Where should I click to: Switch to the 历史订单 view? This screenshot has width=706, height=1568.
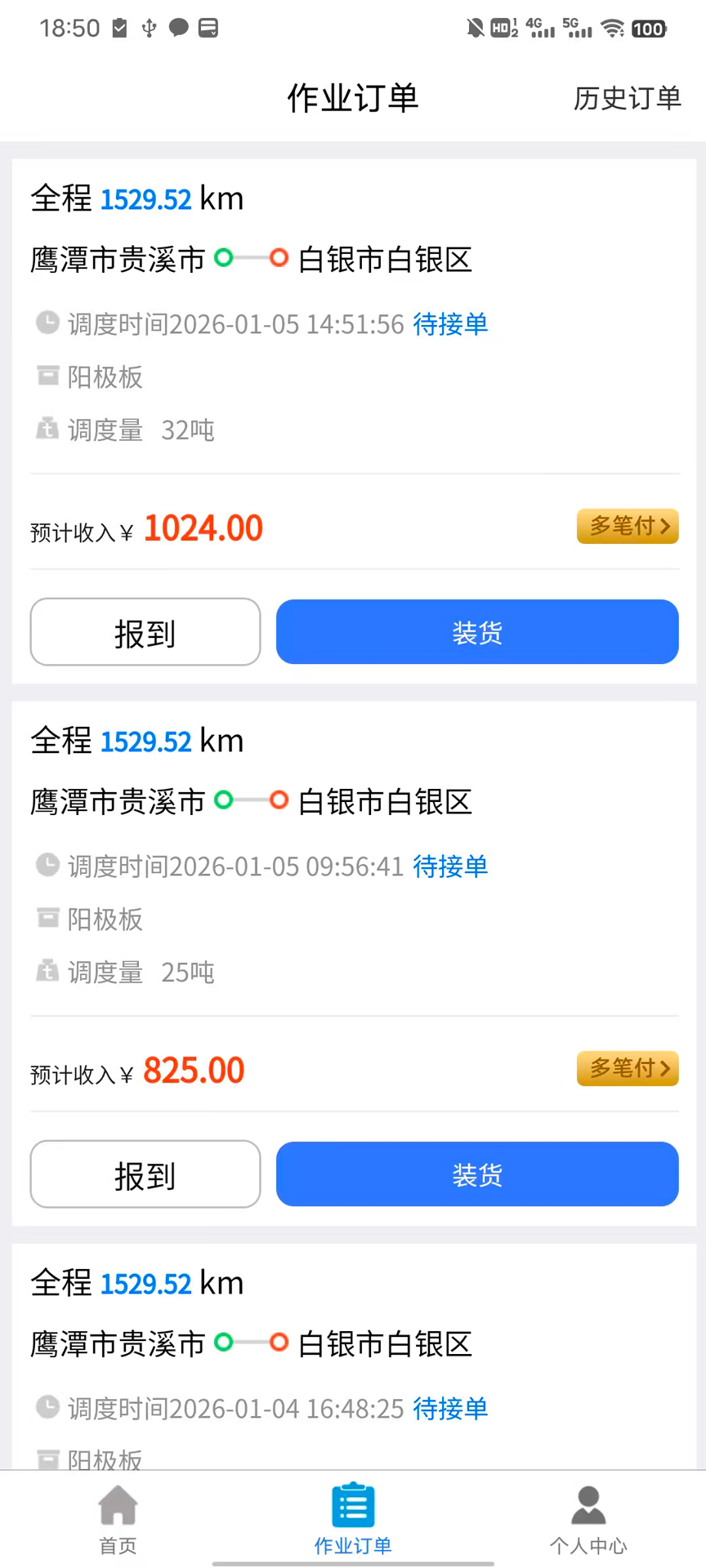pos(627,98)
